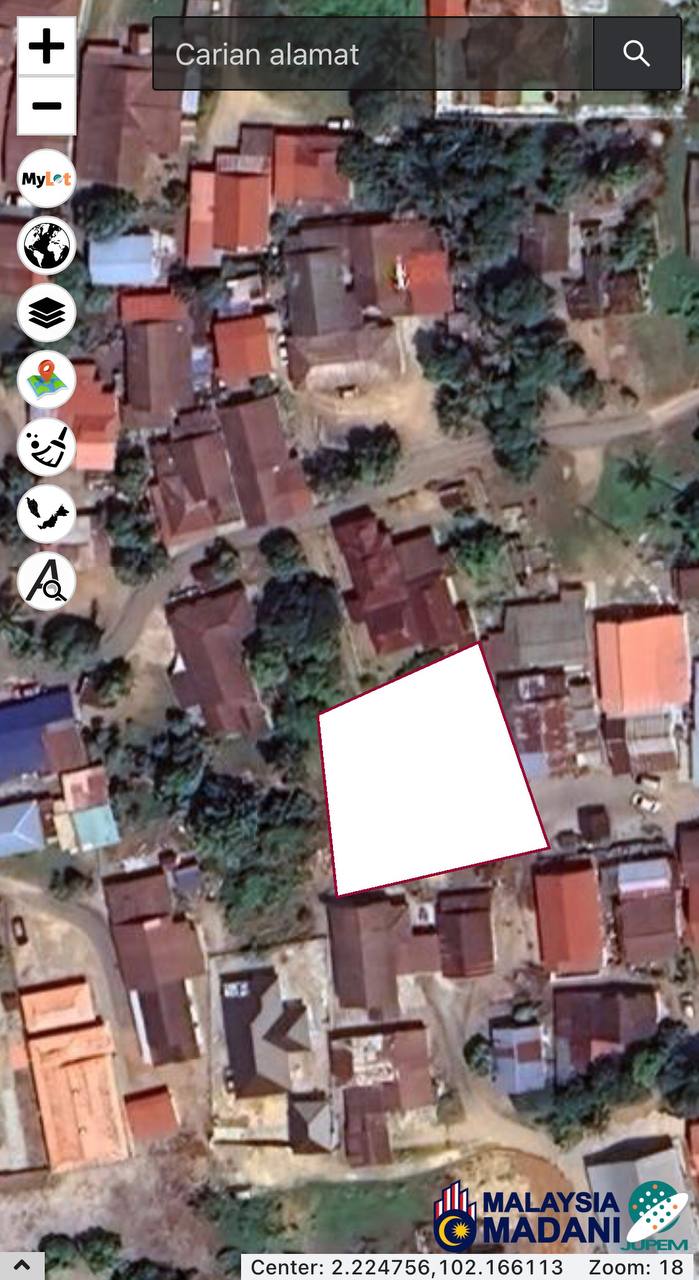Screen dimensions: 699x1280
Task: Open the MyLot button
Action: tap(46, 178)
